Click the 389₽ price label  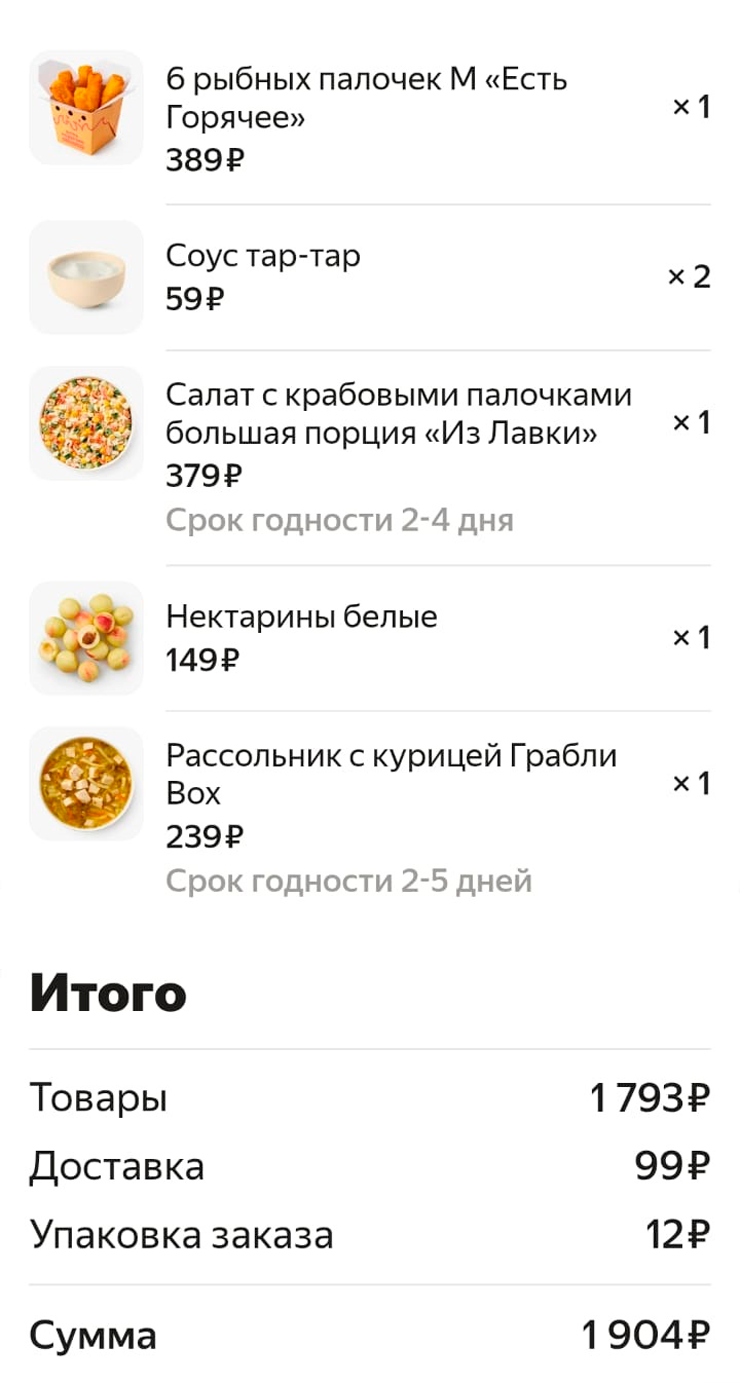[x=203, y=157]
